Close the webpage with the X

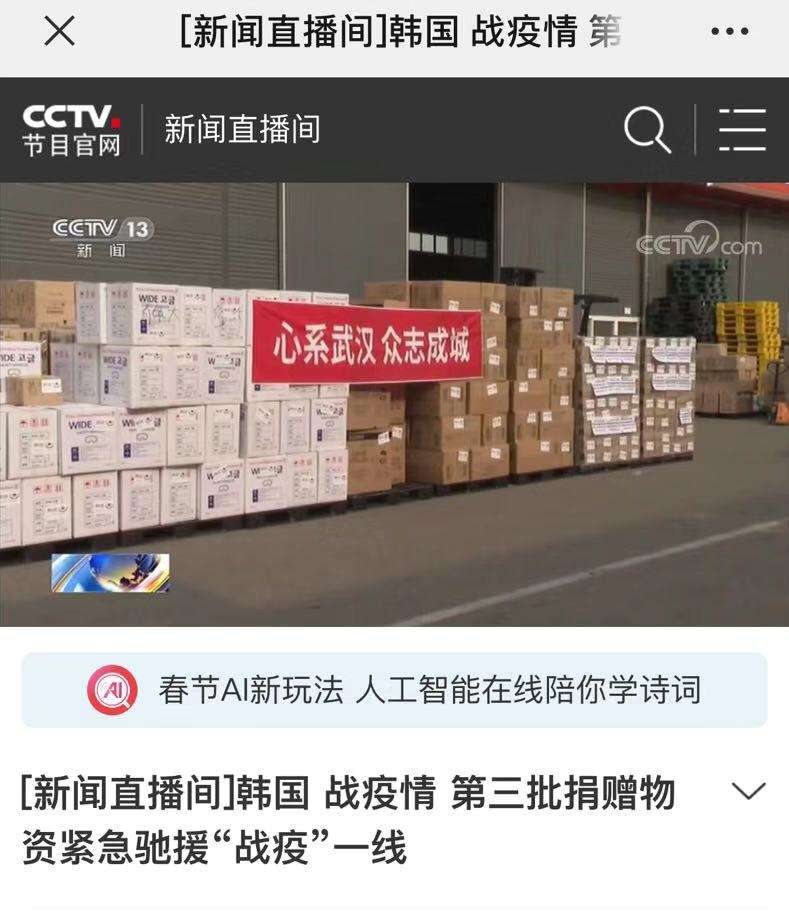[59, 32]
